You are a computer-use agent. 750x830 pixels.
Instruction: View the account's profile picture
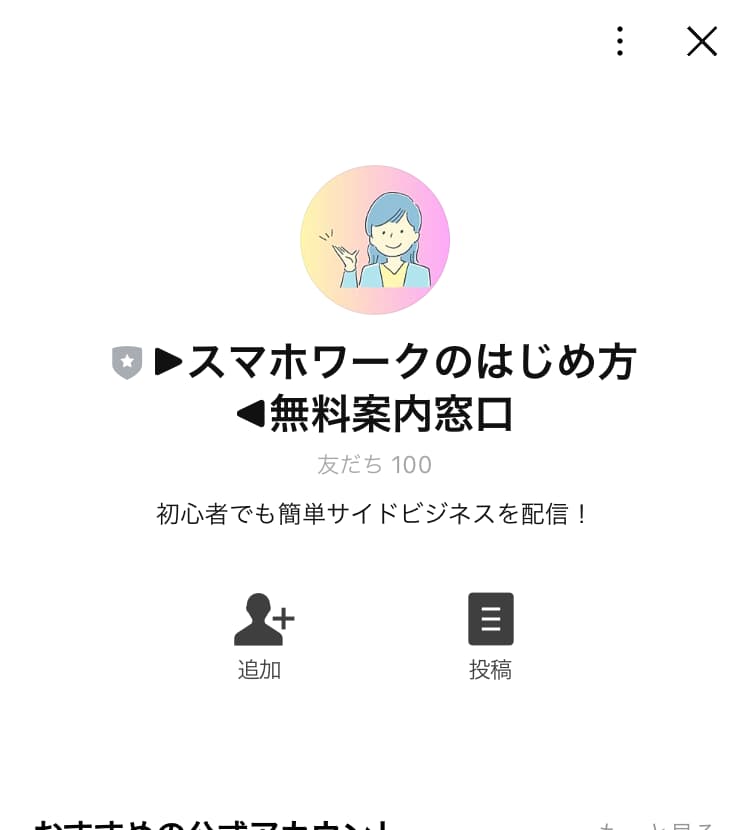(x=375, y=240)
